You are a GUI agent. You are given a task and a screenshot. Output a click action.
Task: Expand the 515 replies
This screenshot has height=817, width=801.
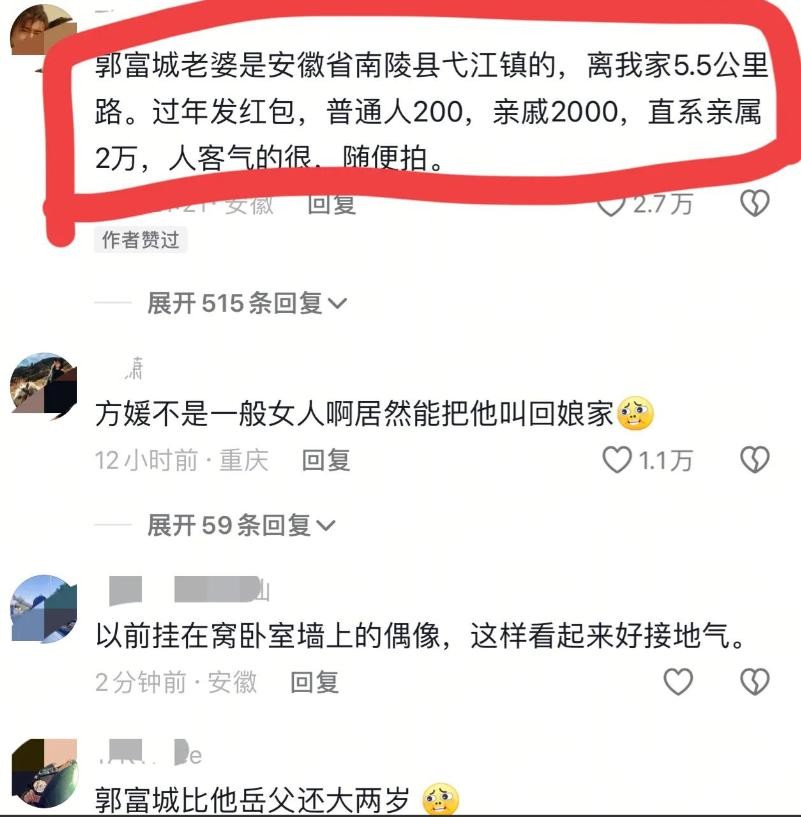tap(246, 303)
